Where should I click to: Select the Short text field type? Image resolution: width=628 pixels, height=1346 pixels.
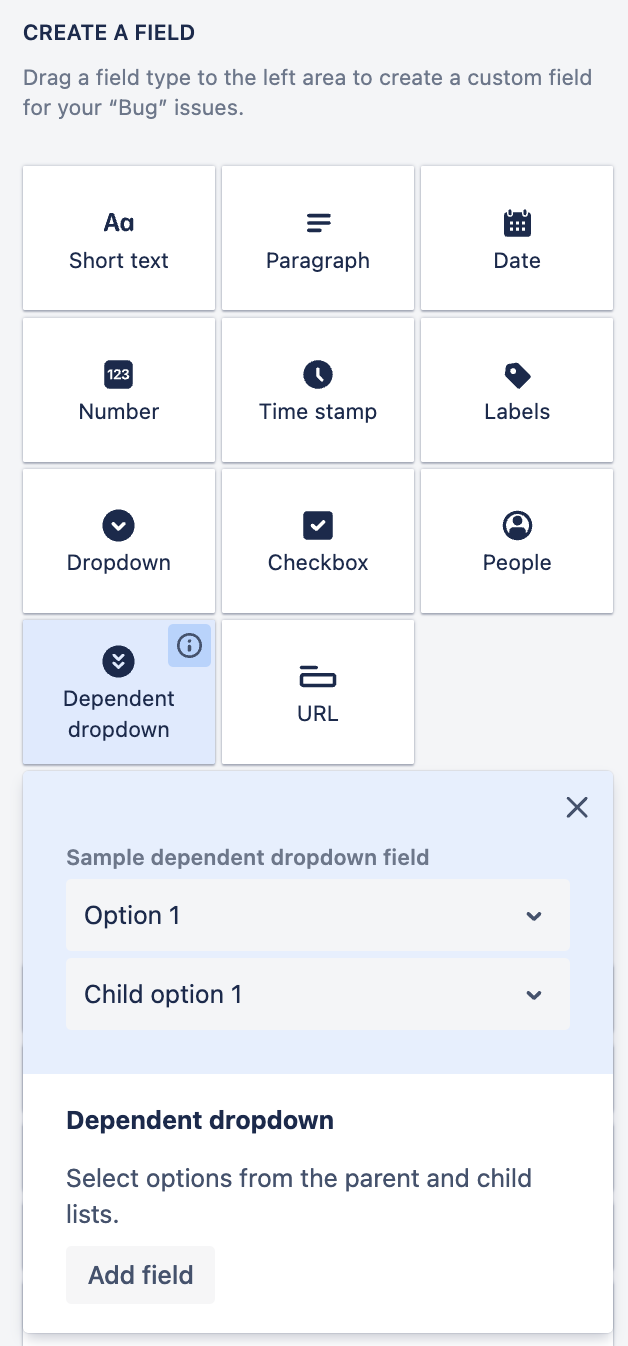119,239
